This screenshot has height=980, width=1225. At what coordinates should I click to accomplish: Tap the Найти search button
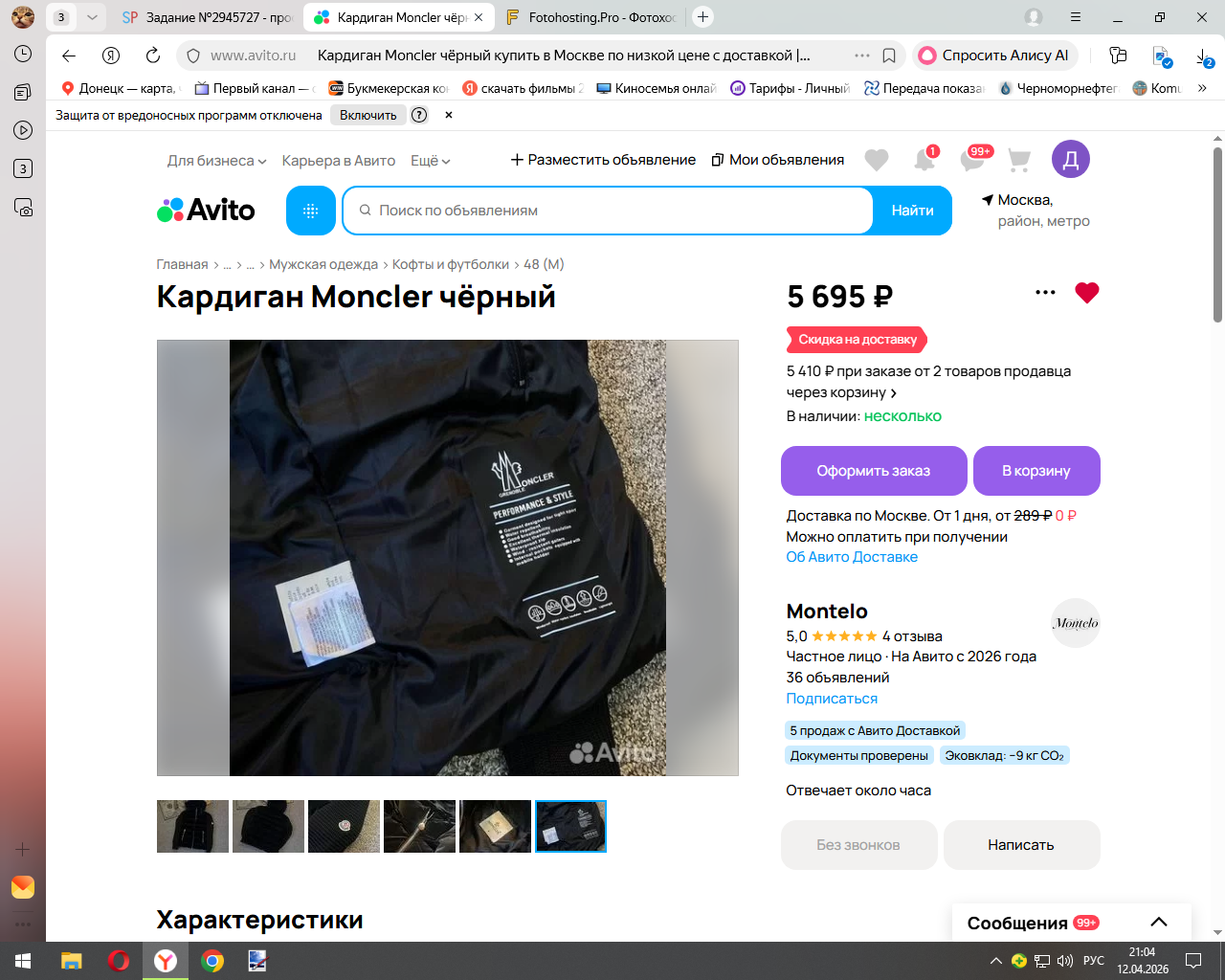click(912, 211)
